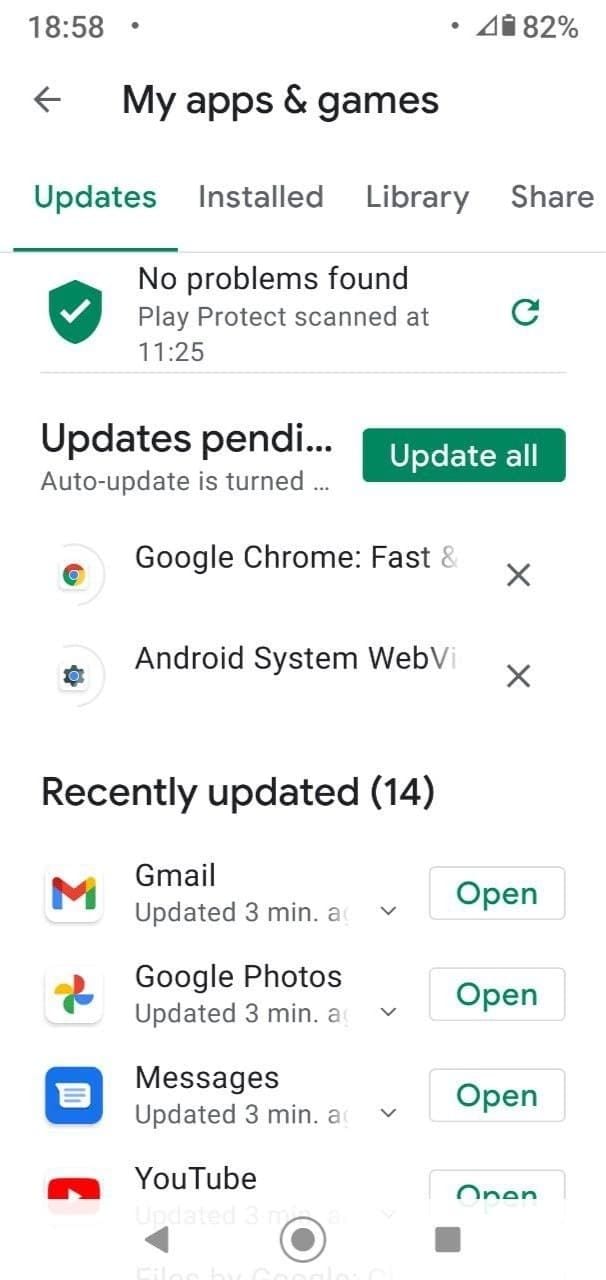Cancel the Google Chrome update
Viewport: 606px width, 1280px height.
point(518,575)
